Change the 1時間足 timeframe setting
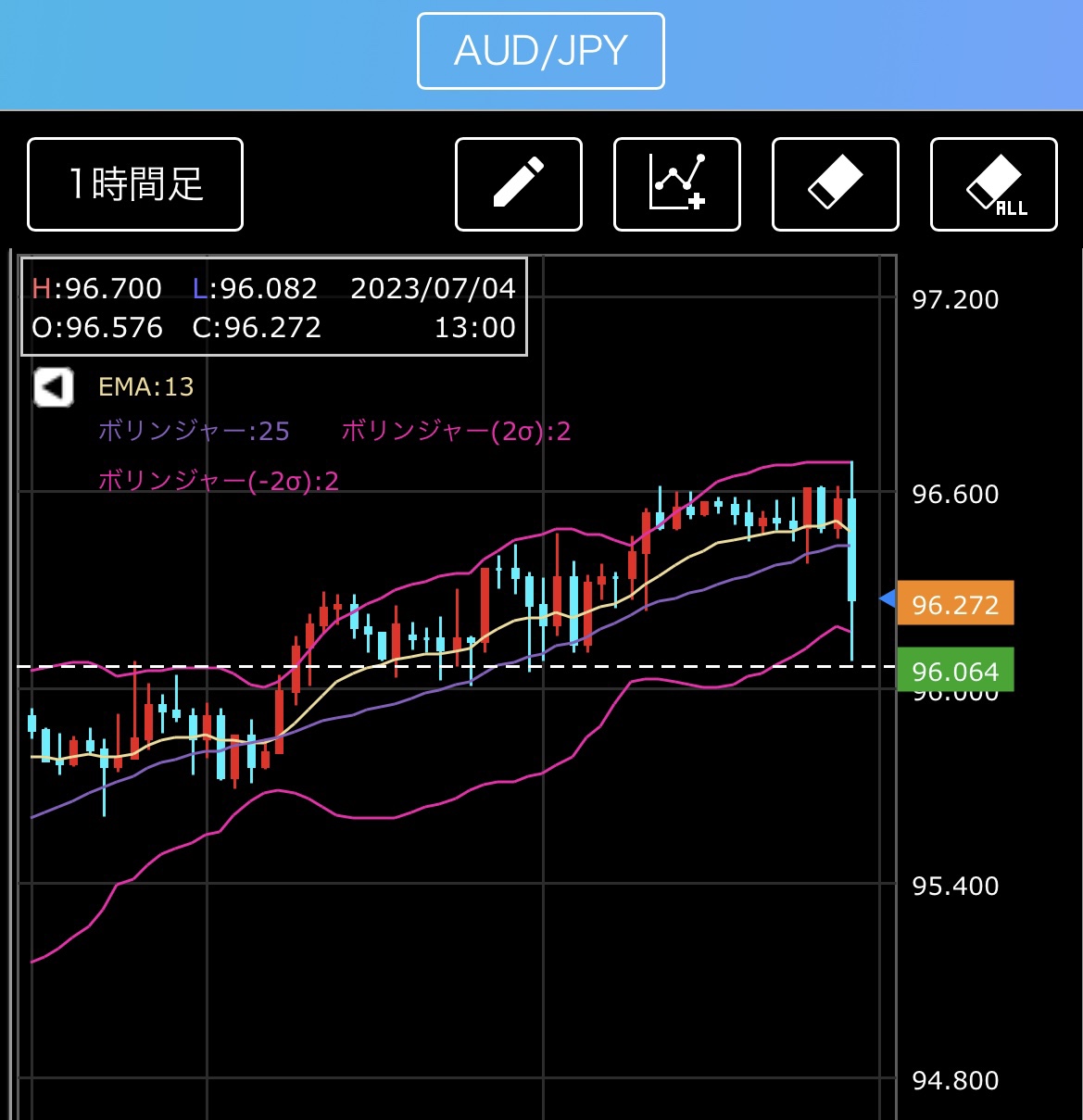 pyautogui.click(x=135, y=184)
